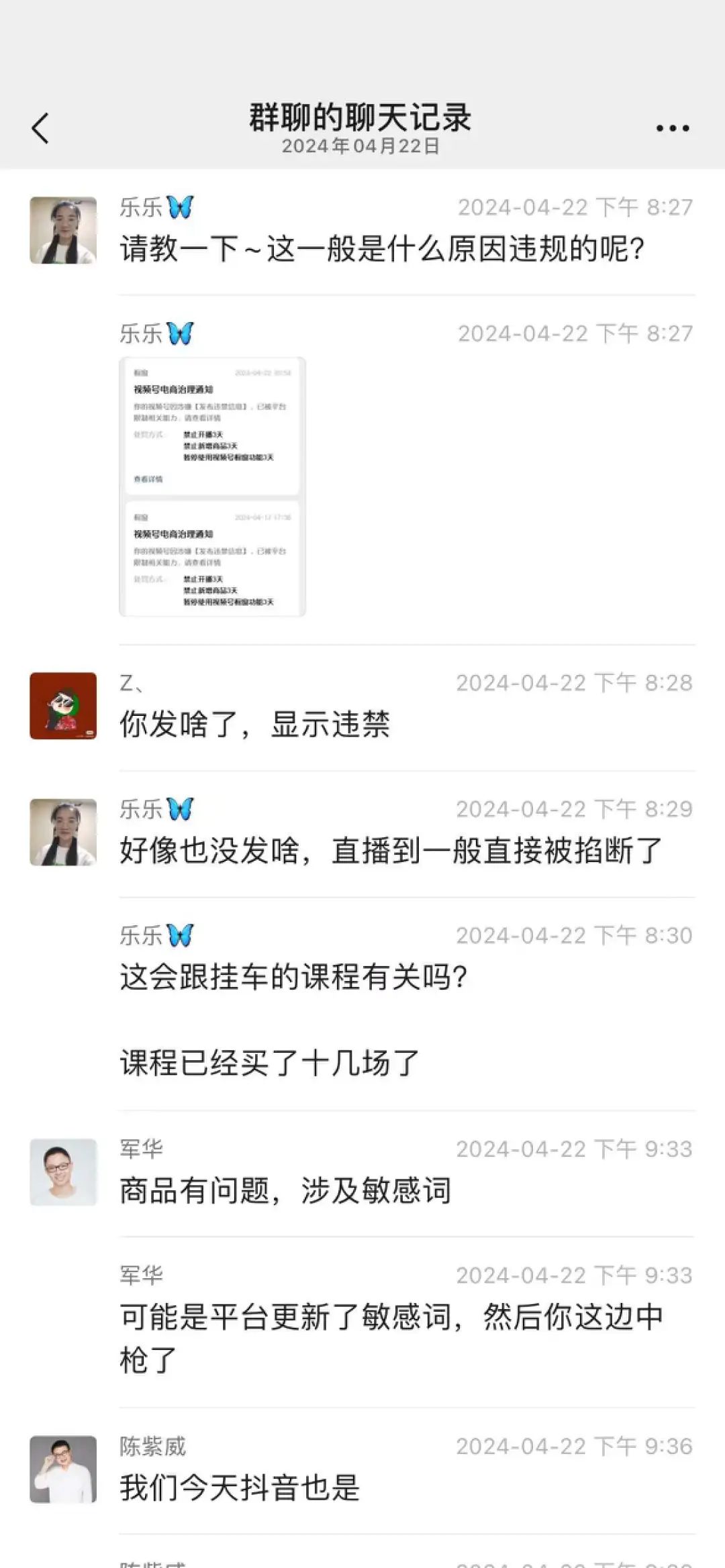The height and width of the screenshot is (1568, 725).
Task: Open 军华's avatar picture
Action: (63, 1172)
